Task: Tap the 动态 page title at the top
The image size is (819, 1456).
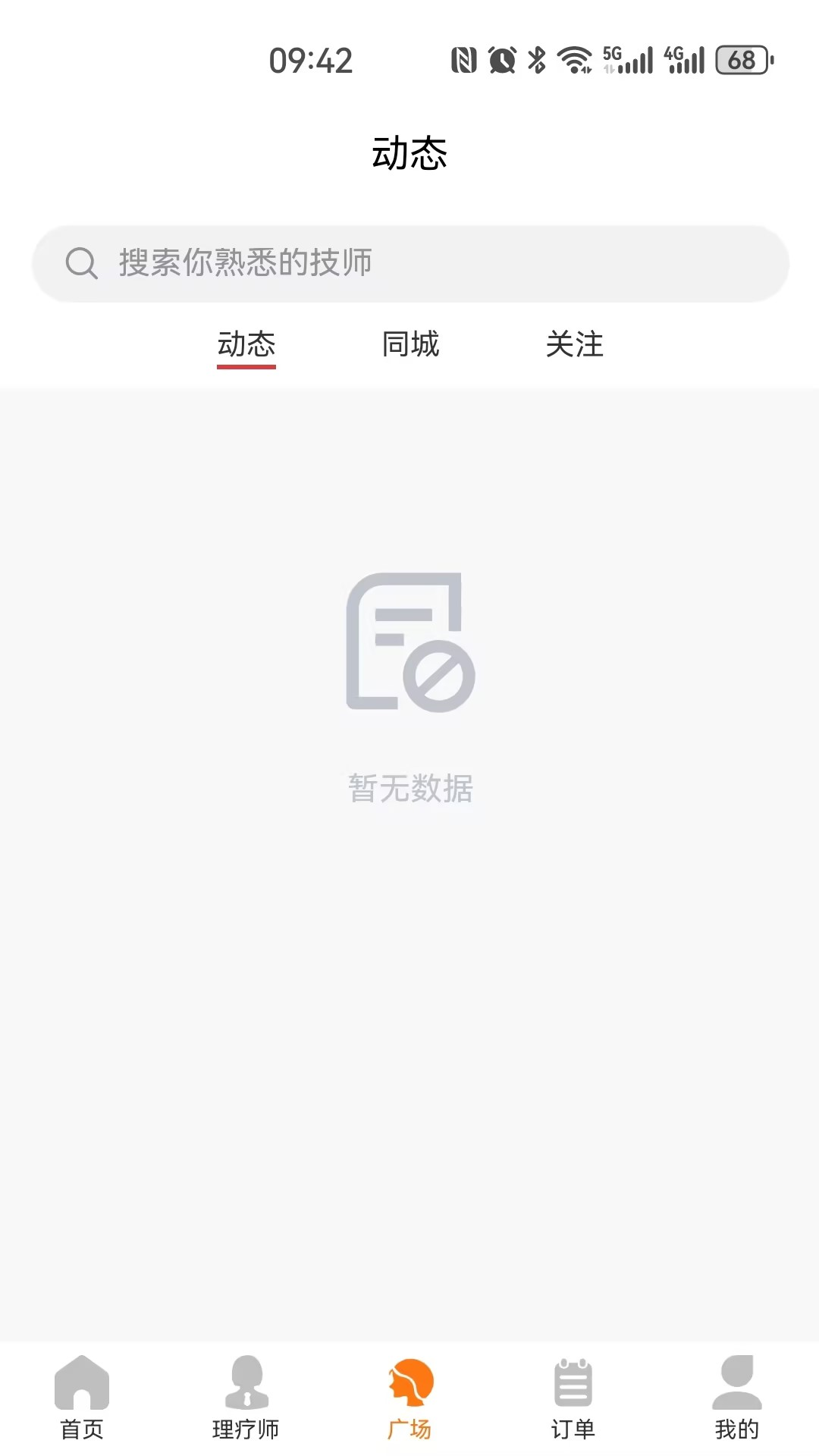Action: click(409, 152)
